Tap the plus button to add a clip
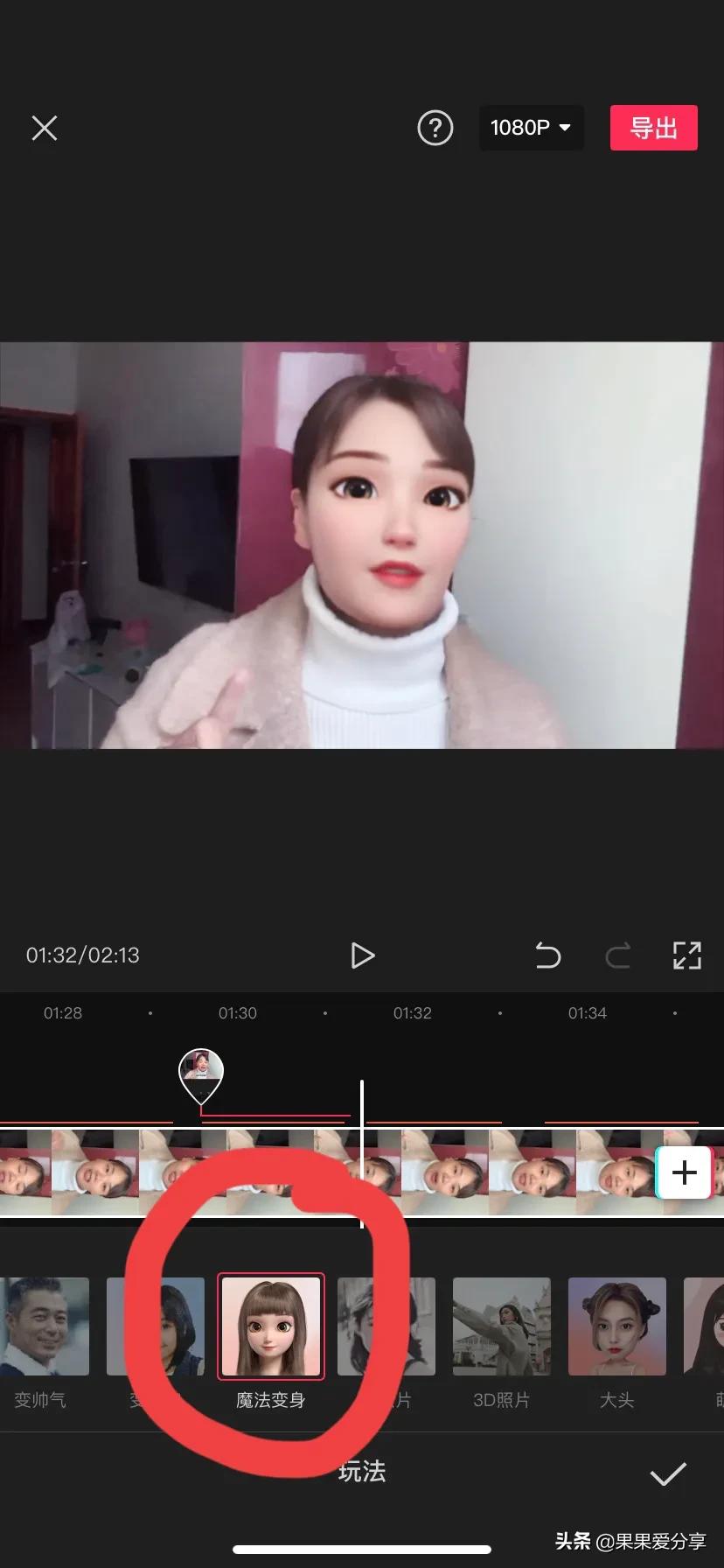724x1568 pixels. point(685,1172)
